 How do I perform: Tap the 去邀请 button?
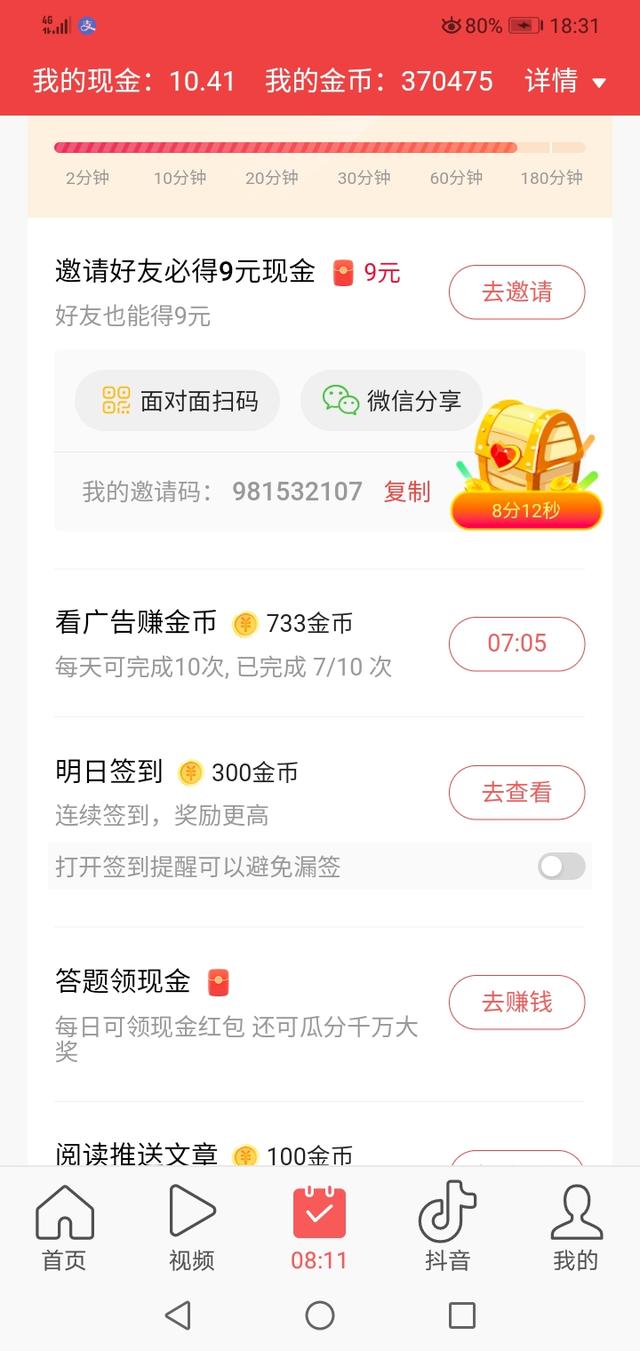516,292
